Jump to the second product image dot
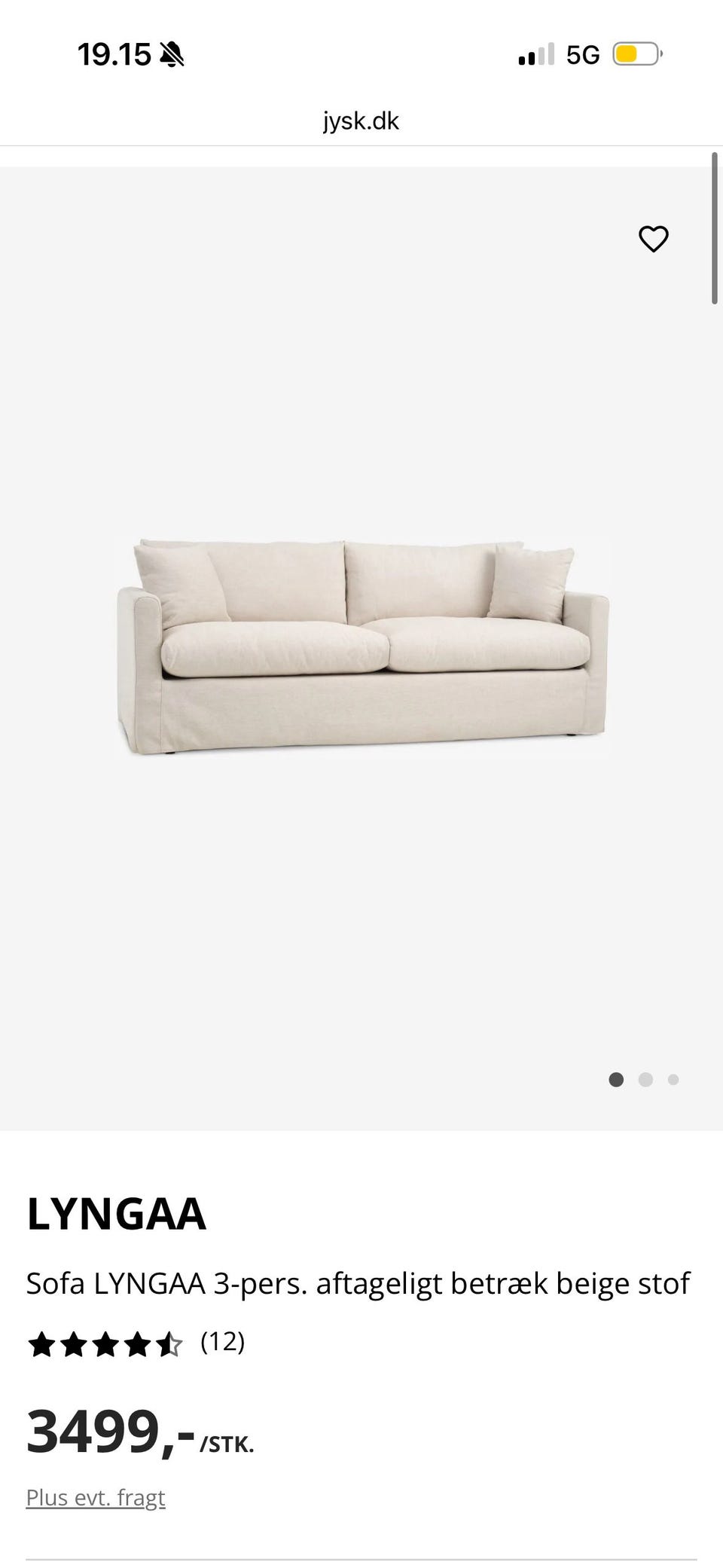Viewport: 723px width, 1568px height. click(x=645, y=1080)
